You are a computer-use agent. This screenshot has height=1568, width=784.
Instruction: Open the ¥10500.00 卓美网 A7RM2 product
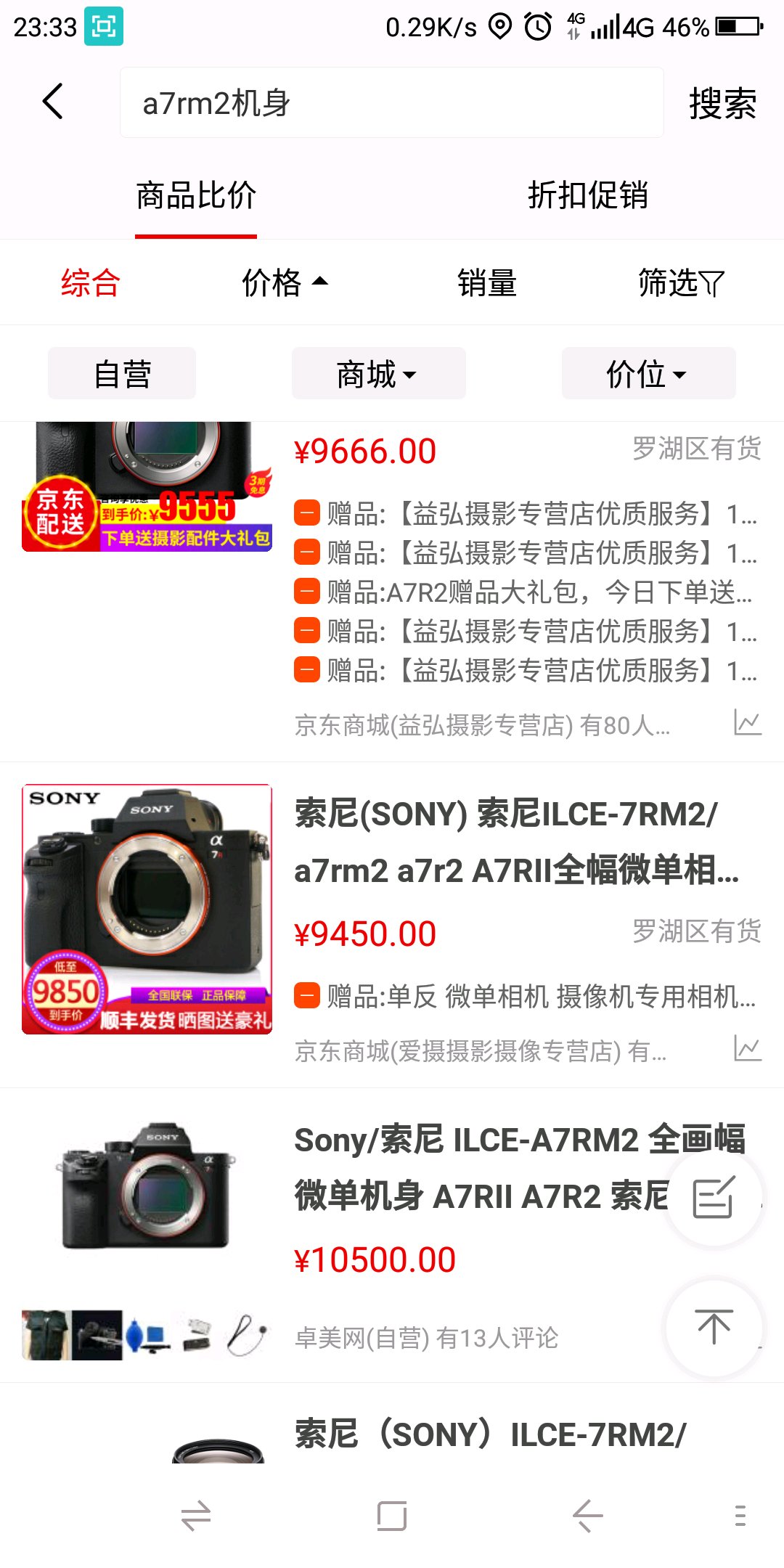479,1169
